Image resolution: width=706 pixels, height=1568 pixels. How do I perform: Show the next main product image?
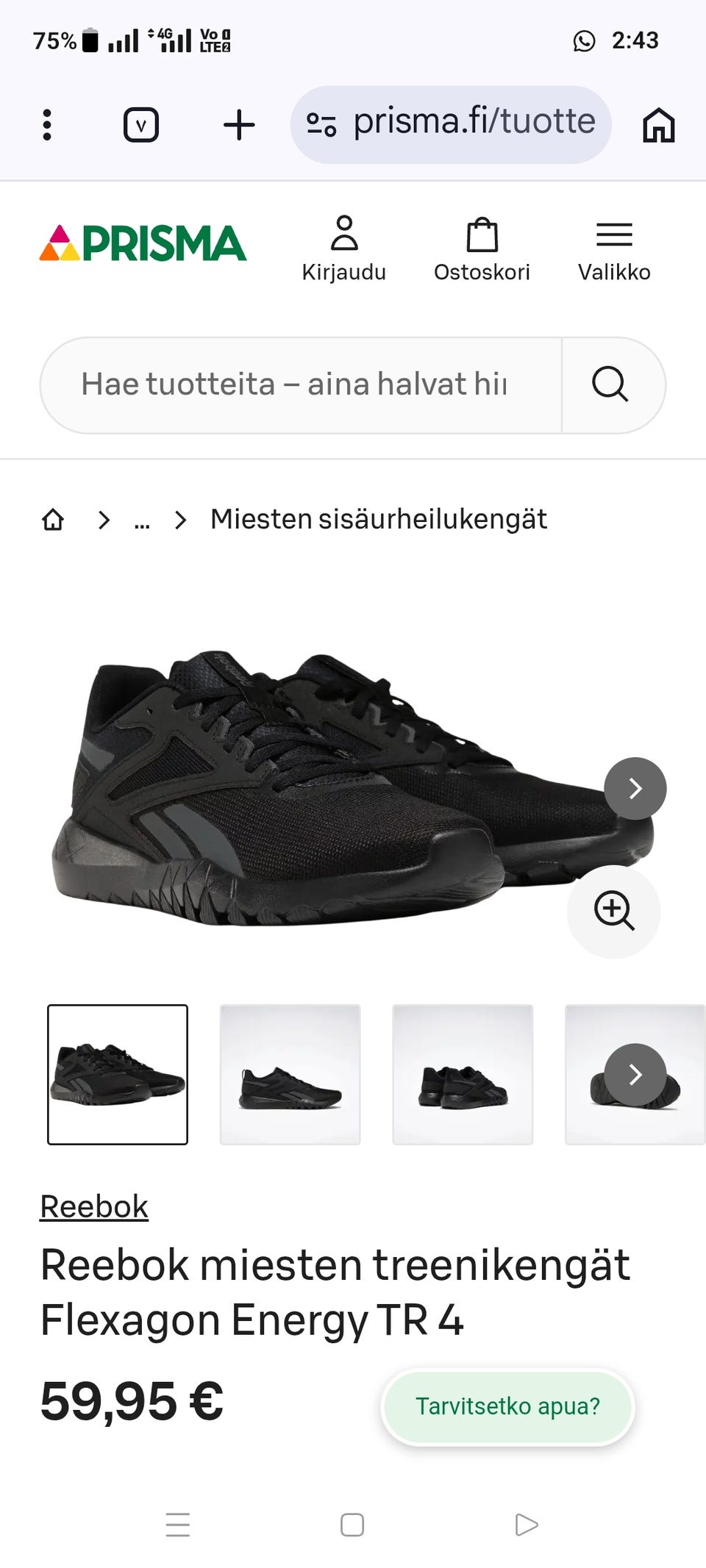click(x=635, y=788)
